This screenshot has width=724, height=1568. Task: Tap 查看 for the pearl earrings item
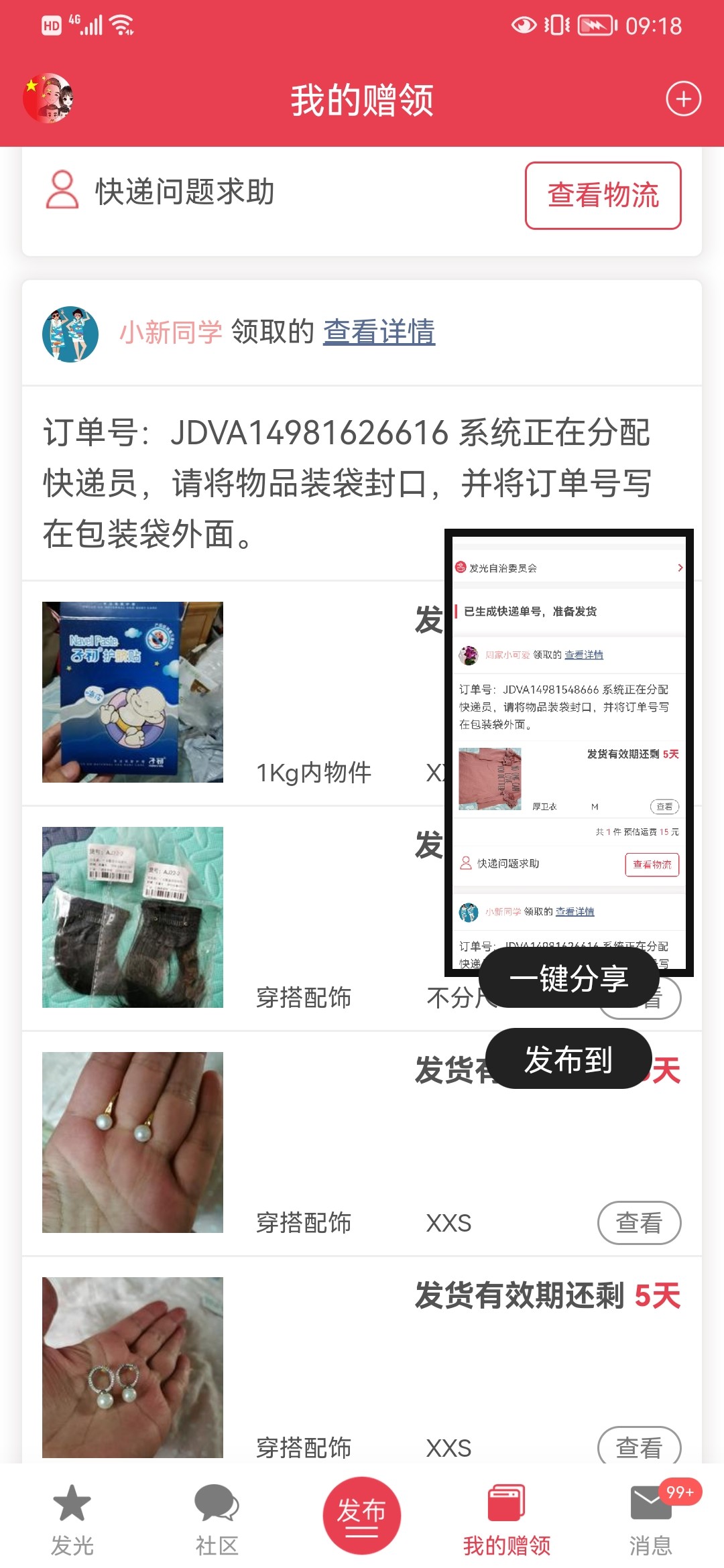[x=638, y=1222]
